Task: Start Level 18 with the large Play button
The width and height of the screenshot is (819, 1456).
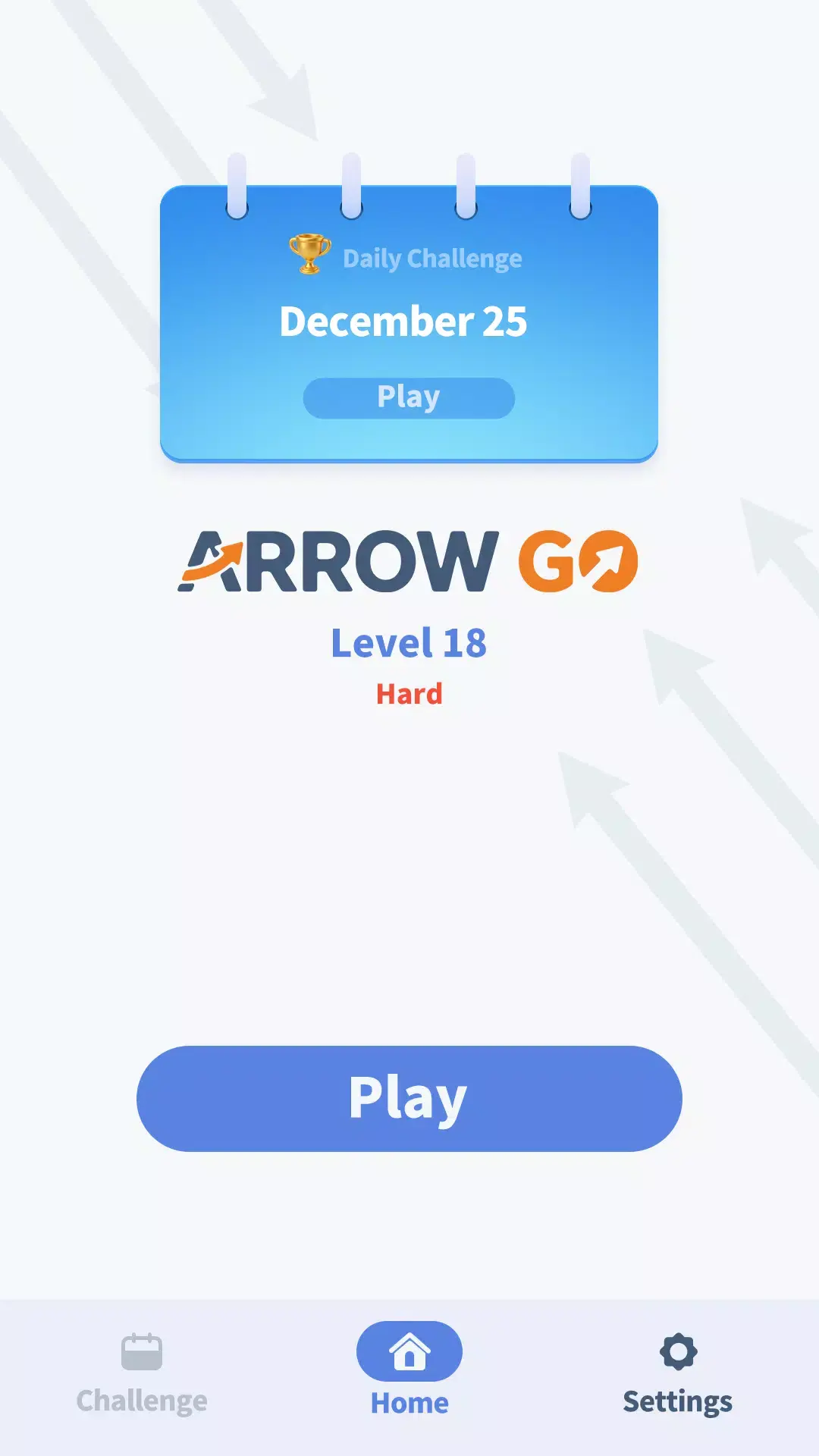Action: tap(409, 1098)
